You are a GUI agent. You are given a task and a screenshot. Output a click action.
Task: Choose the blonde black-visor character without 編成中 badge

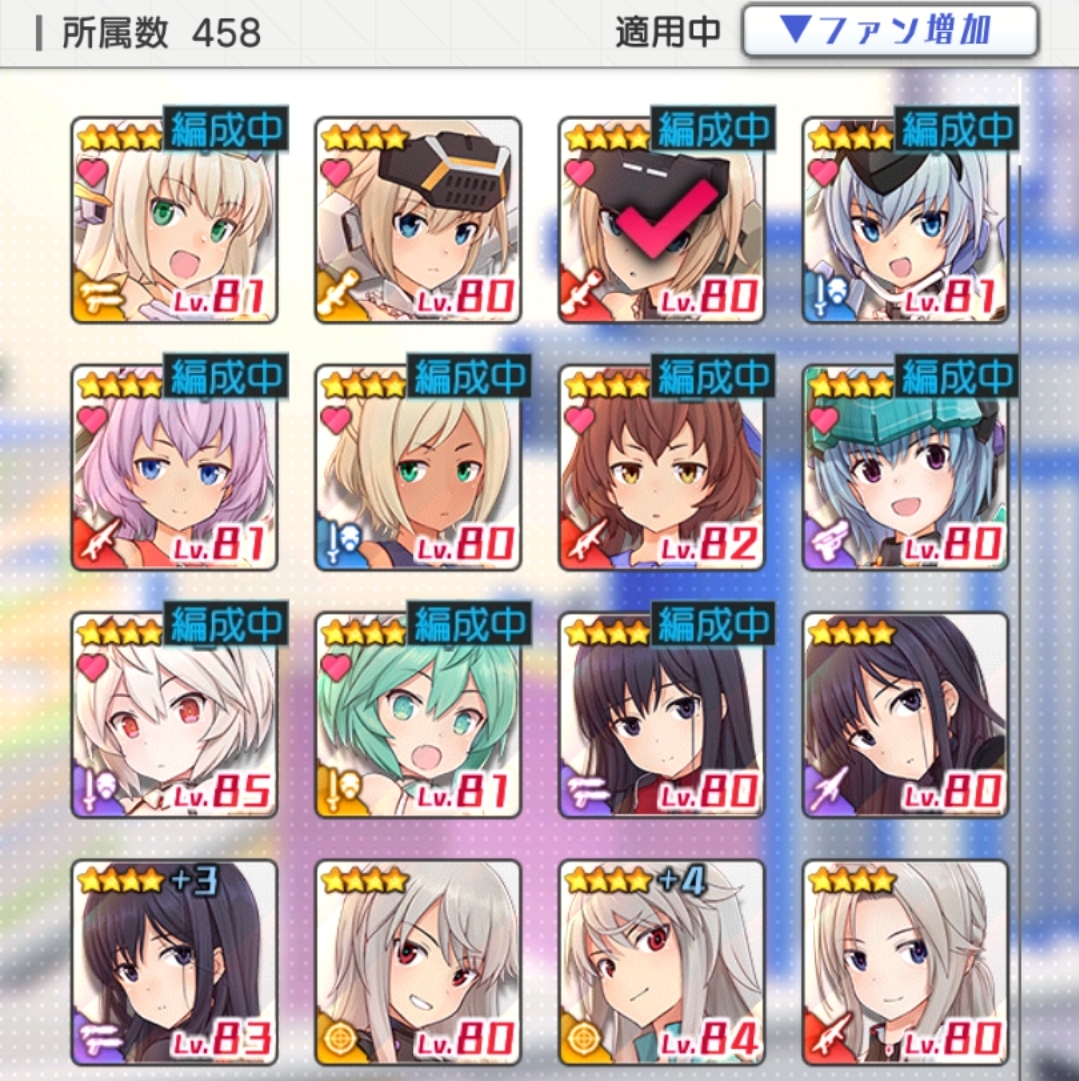click(418, 220)
